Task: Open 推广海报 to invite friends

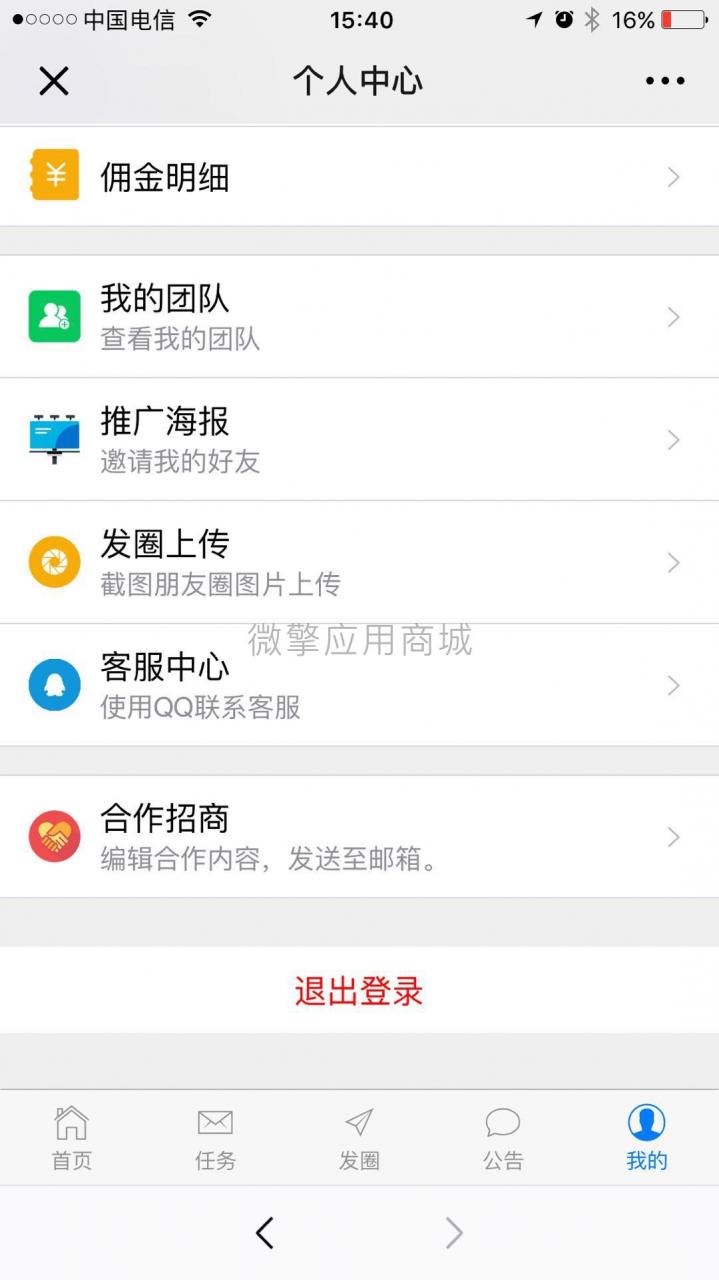Action: pos(359,440)
